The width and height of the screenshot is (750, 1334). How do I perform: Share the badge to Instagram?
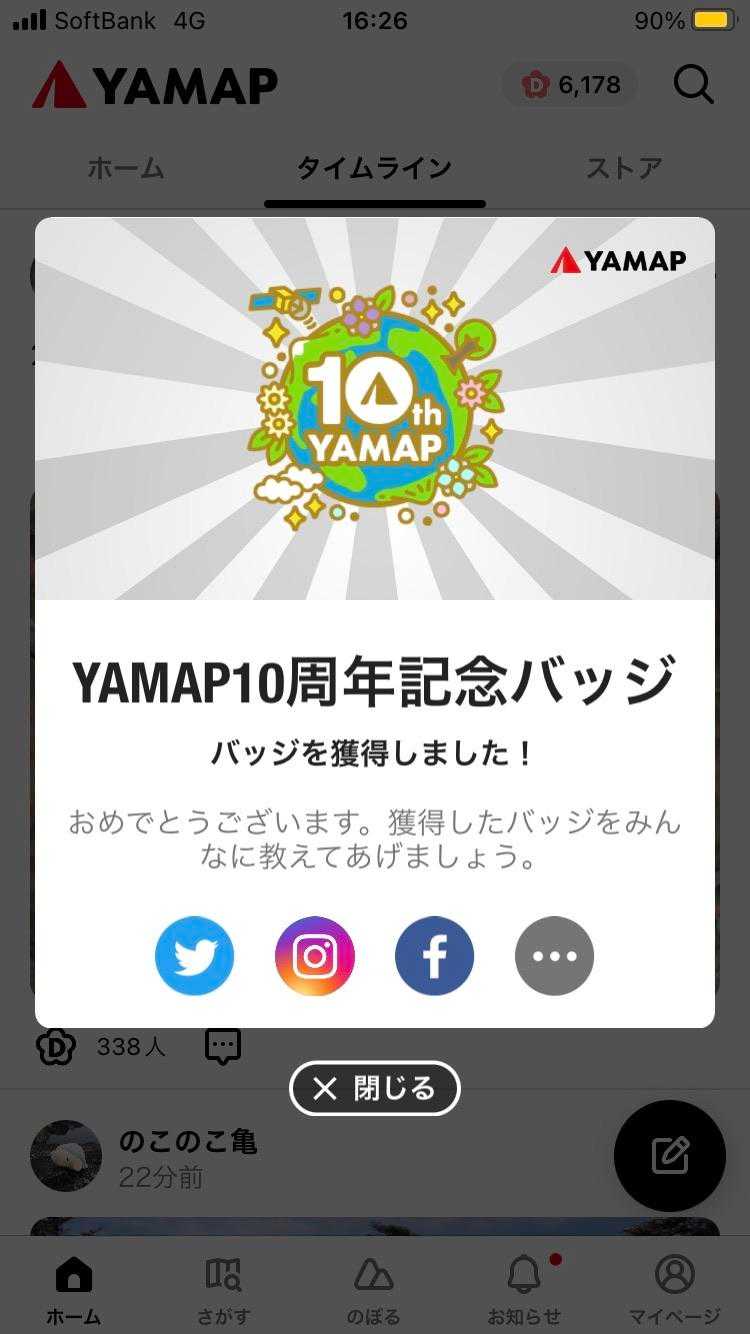314,956
